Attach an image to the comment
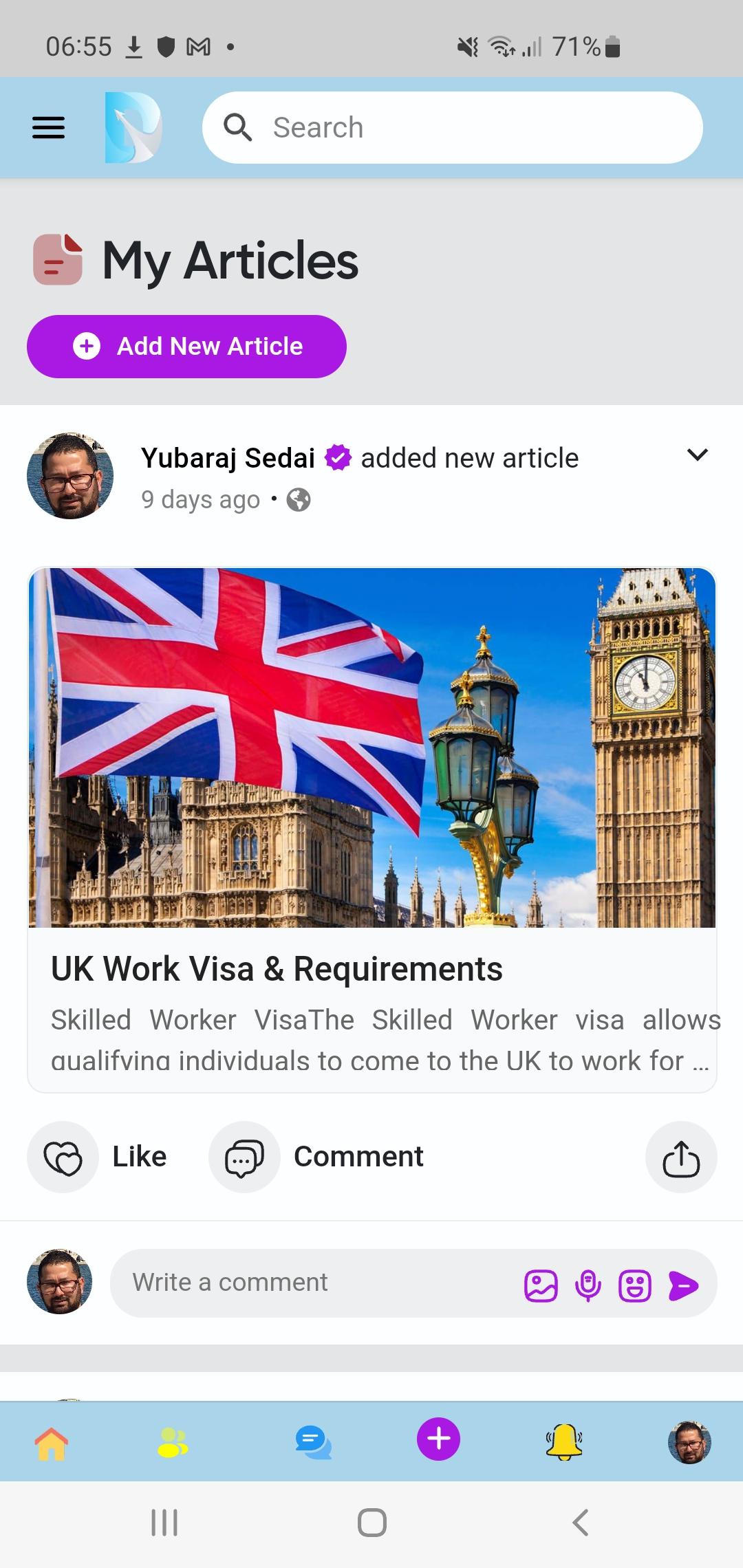This screenshot has width=743, height=1568. 541,1286
